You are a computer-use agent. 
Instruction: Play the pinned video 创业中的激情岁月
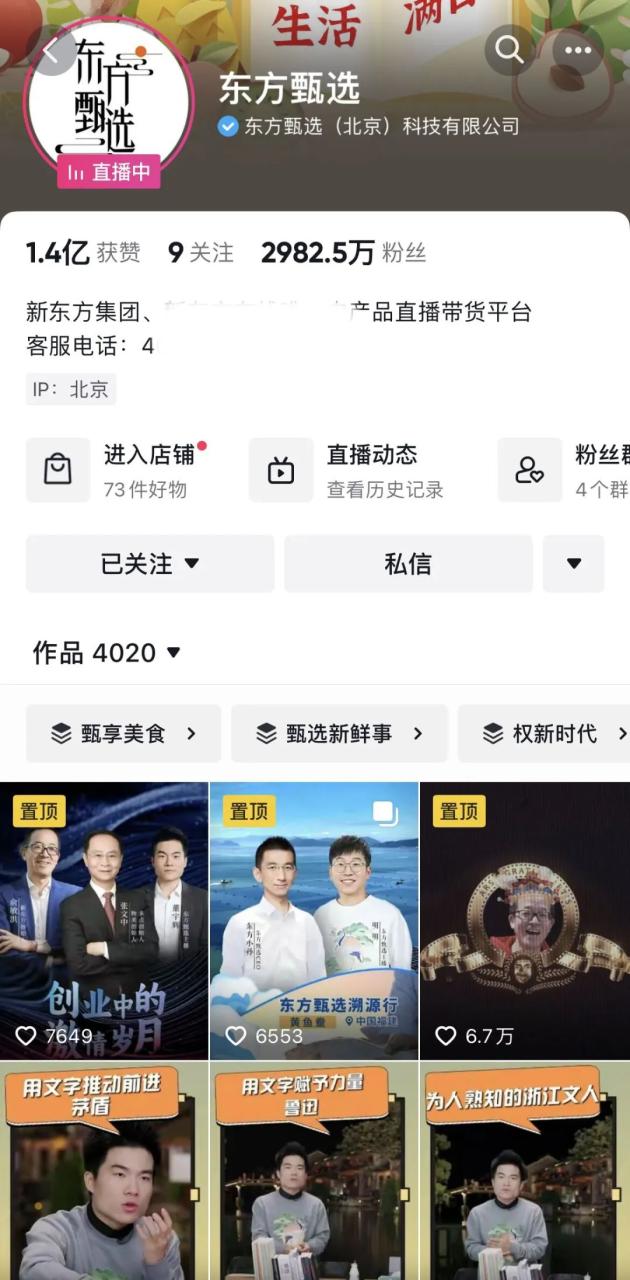pos(104,920)
